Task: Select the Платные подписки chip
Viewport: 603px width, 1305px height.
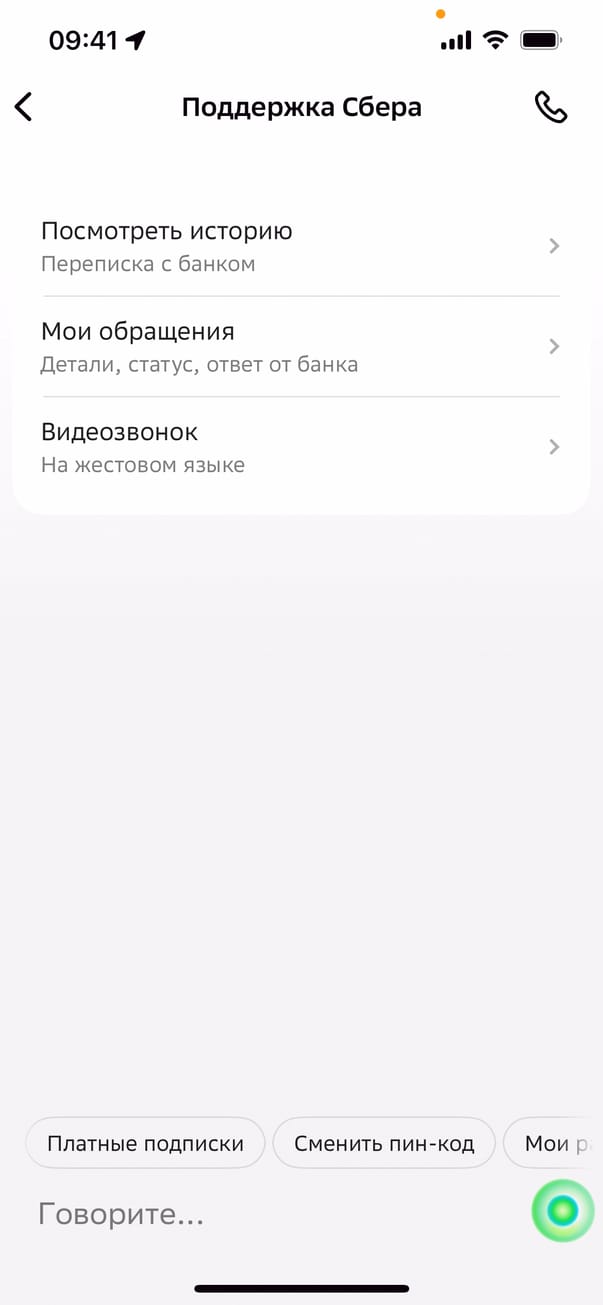Action: tap(145, 1143)
